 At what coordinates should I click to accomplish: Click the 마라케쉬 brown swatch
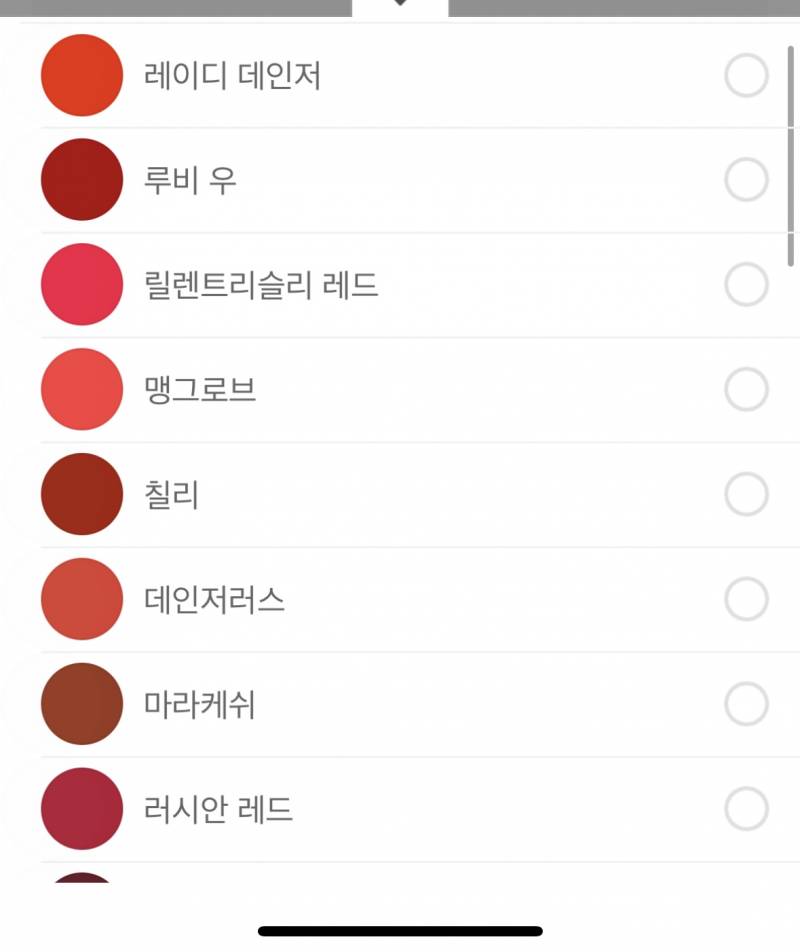point(82,705)
